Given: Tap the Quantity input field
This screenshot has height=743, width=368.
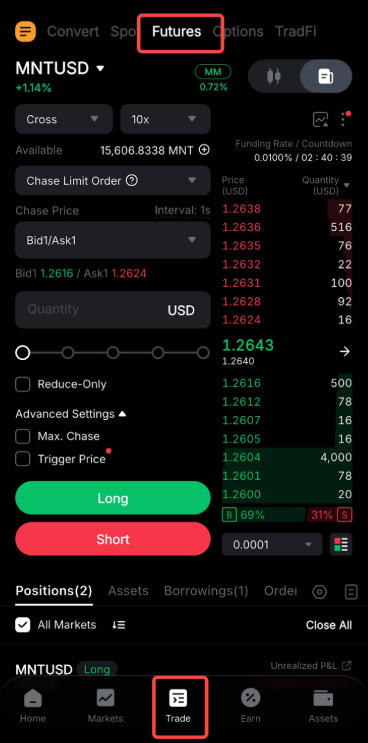Looking at the screenshot, I should [x=113, y=310].
